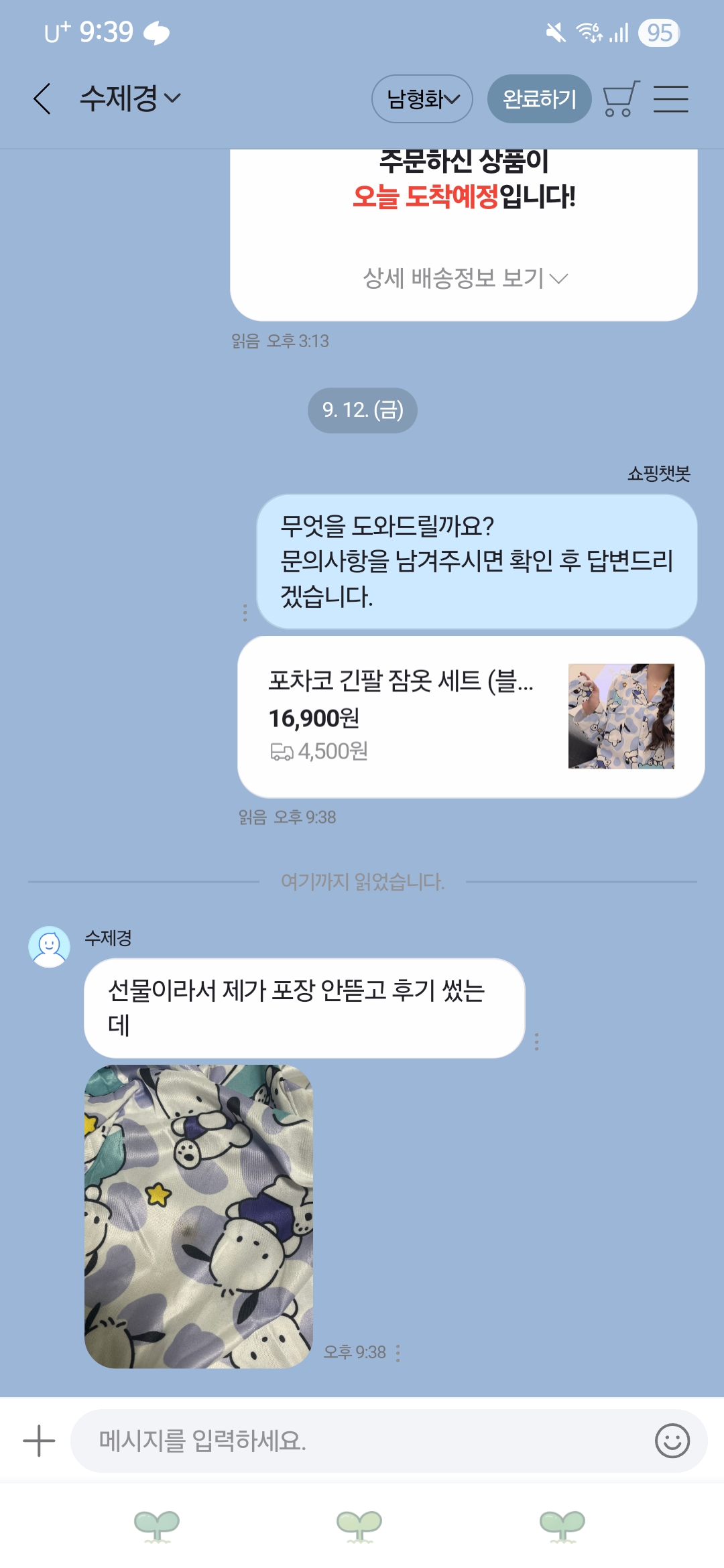Open the hamburger menu

pos(671,99)
